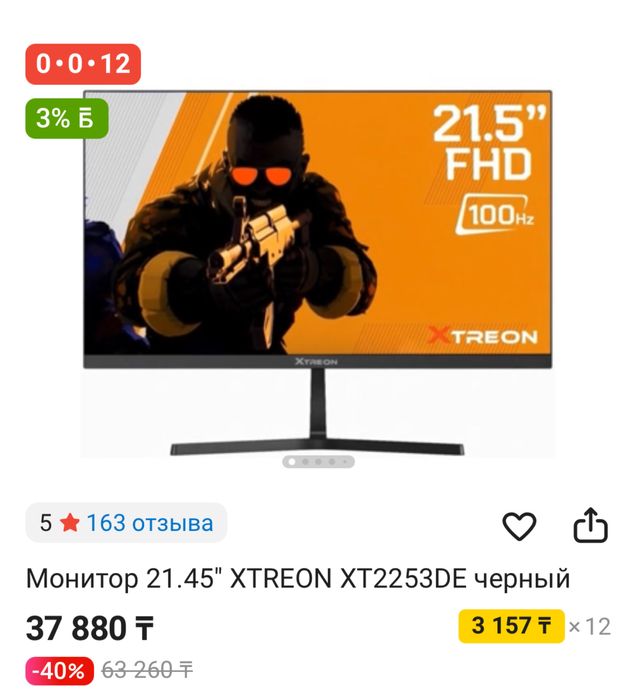This screenshot has width=637, height=700.
Task: Add the monitor to favorites
Action: point(519,525)
